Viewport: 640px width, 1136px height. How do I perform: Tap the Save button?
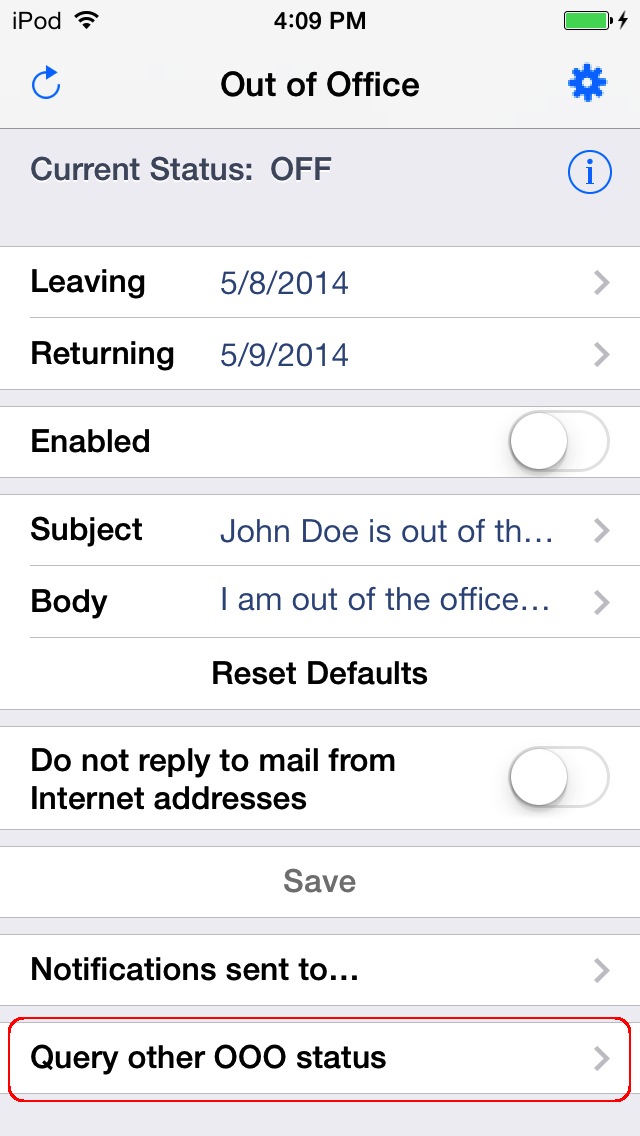320,881
